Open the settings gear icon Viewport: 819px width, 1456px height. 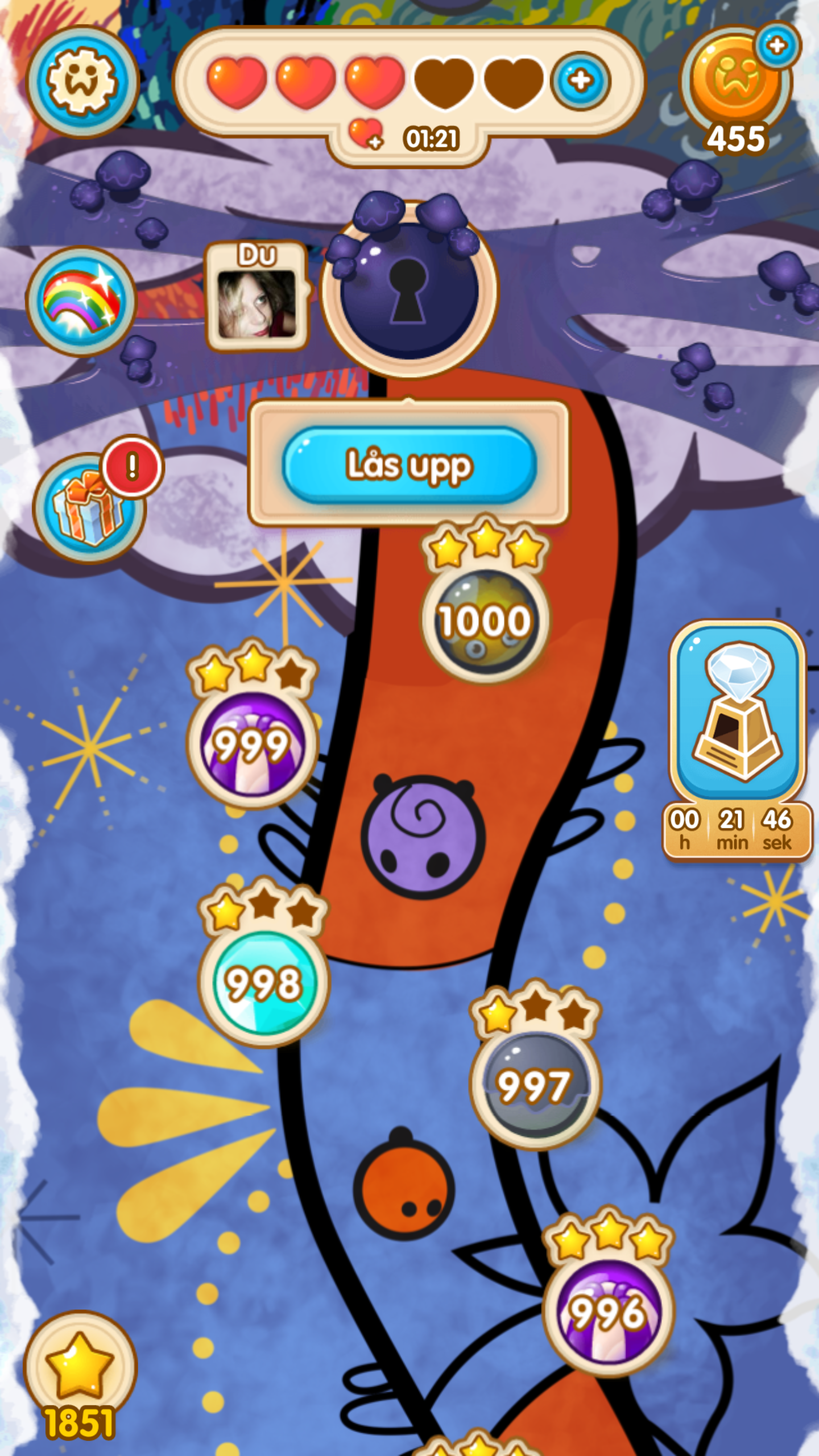pyautogui.click(x=83, y=81)
